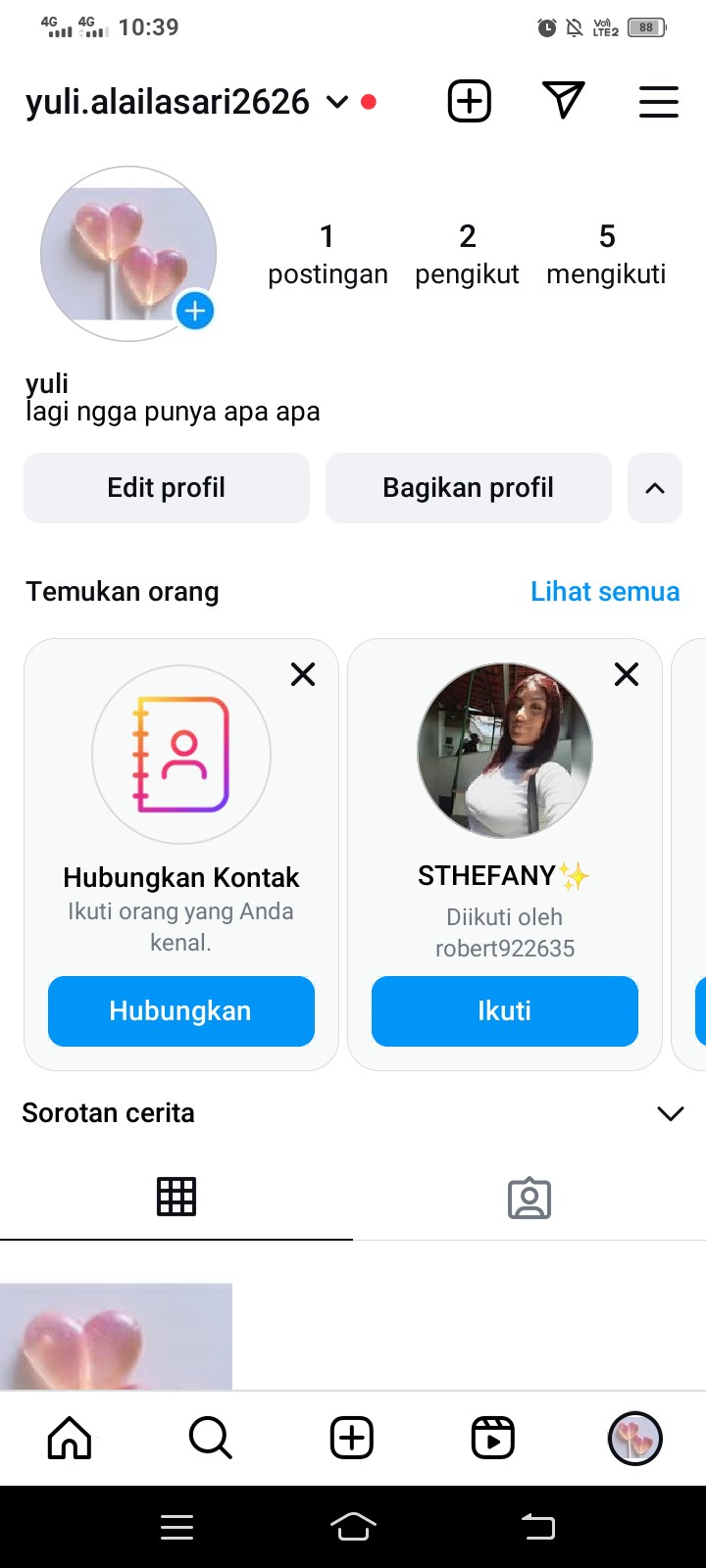This screenshot has width=706, height=1568.
Task: Go to the Home feed tab
Action: click(x=70, y=1438)
